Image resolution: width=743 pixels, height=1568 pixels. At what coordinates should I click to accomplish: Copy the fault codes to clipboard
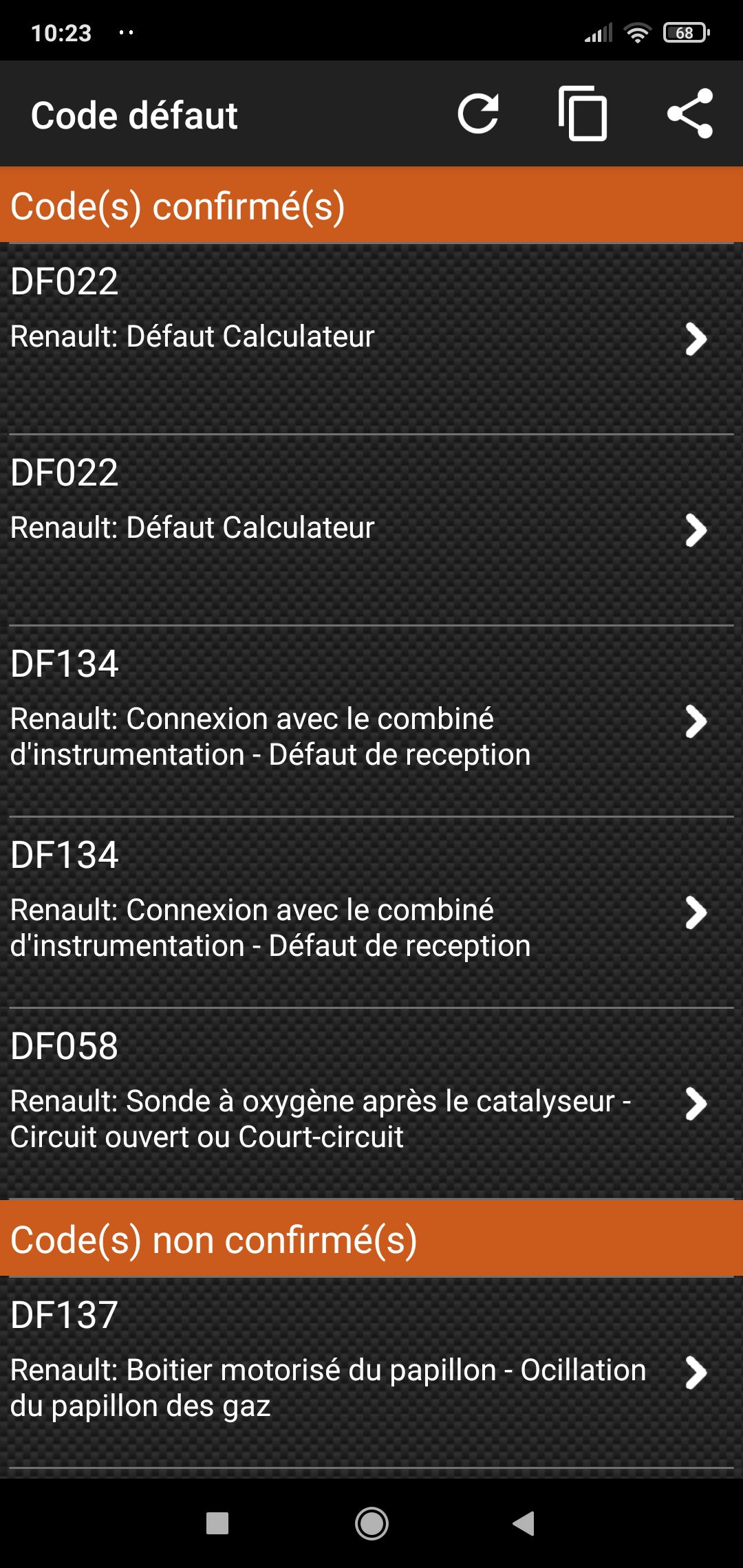(x=583, y=113)
